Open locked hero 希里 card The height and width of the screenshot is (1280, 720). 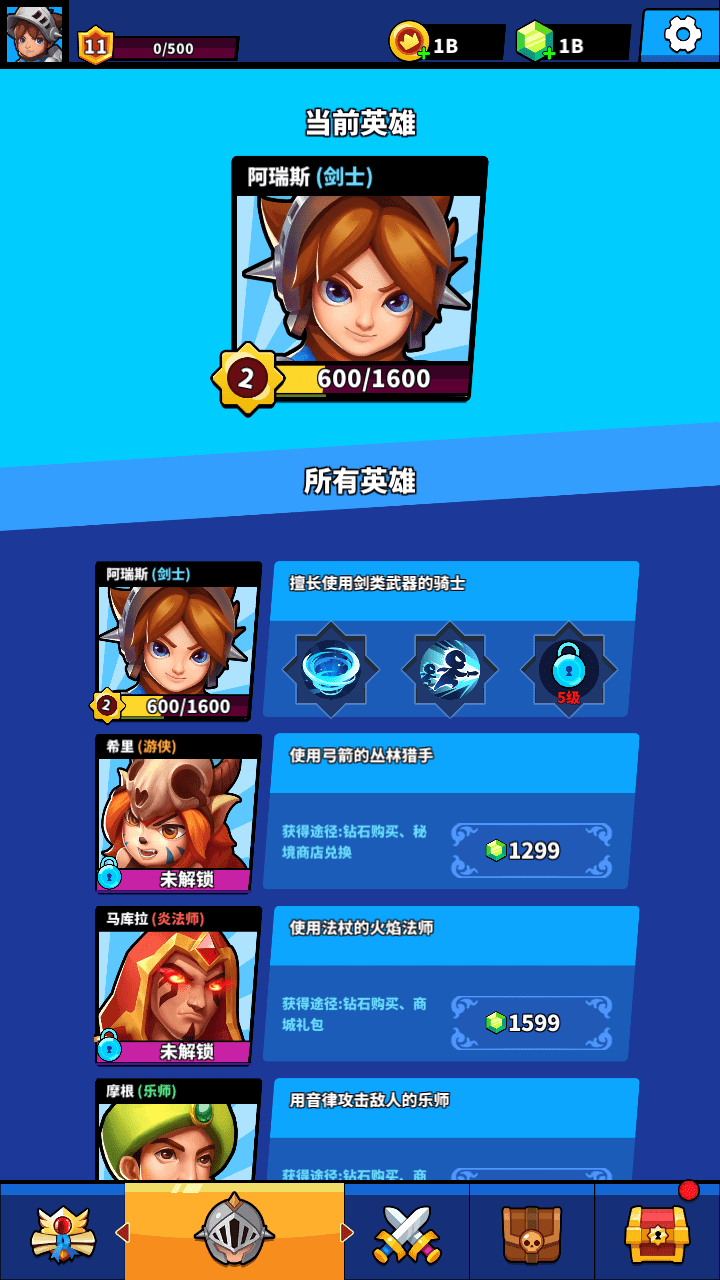(x=177, y=813)
